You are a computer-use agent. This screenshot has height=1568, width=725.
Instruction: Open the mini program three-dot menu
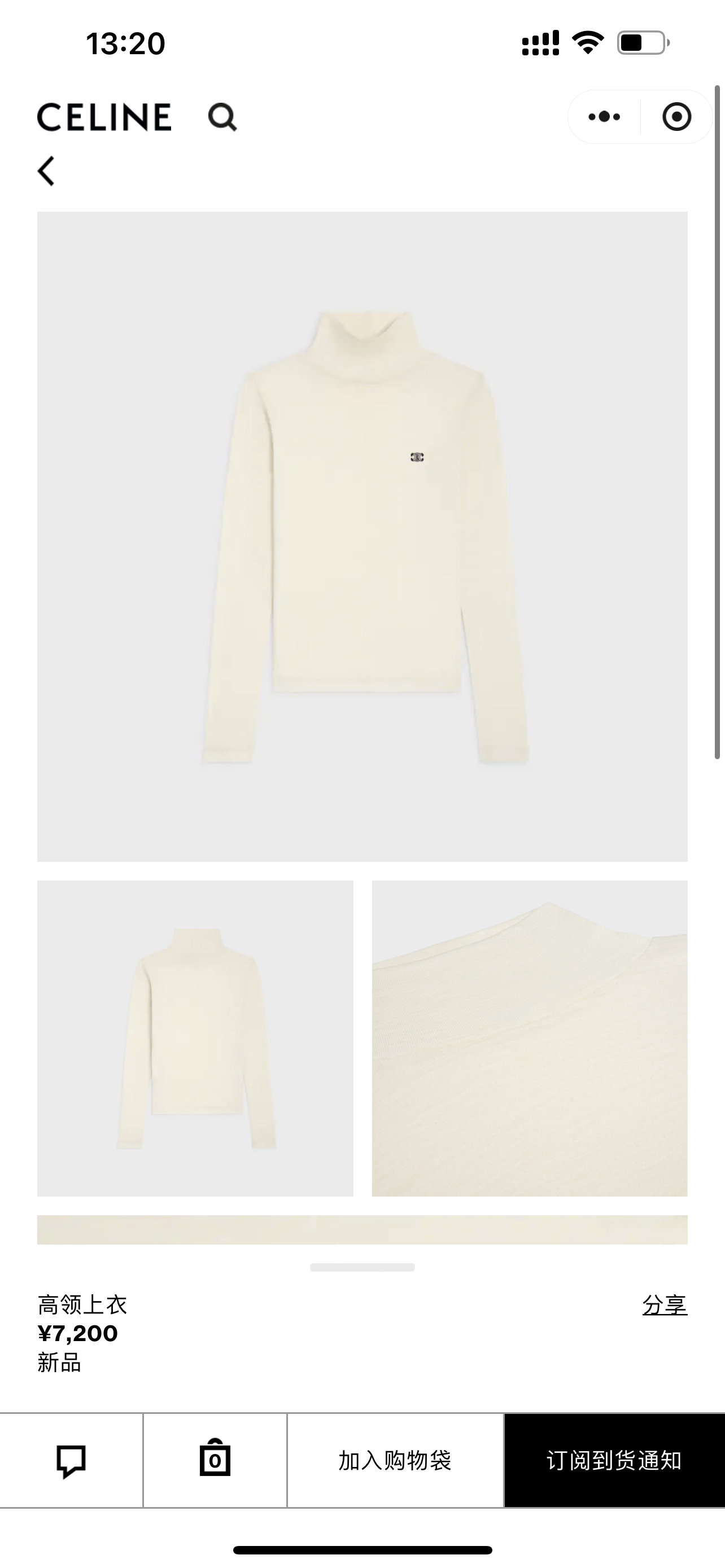tap(604, 117)
